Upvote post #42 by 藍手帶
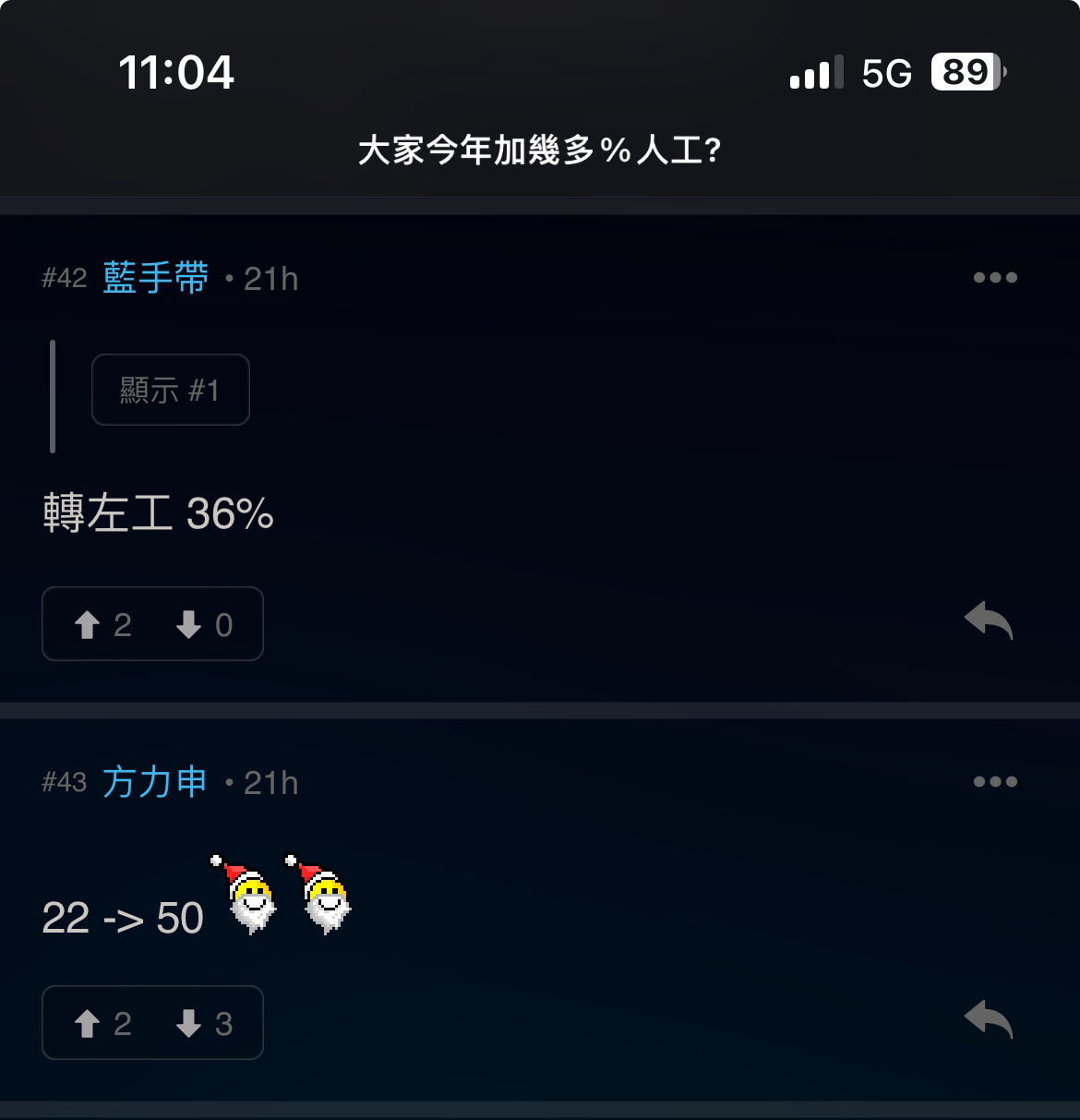Viewport: 1080px width, 1120px height. [x=89, y=624]
